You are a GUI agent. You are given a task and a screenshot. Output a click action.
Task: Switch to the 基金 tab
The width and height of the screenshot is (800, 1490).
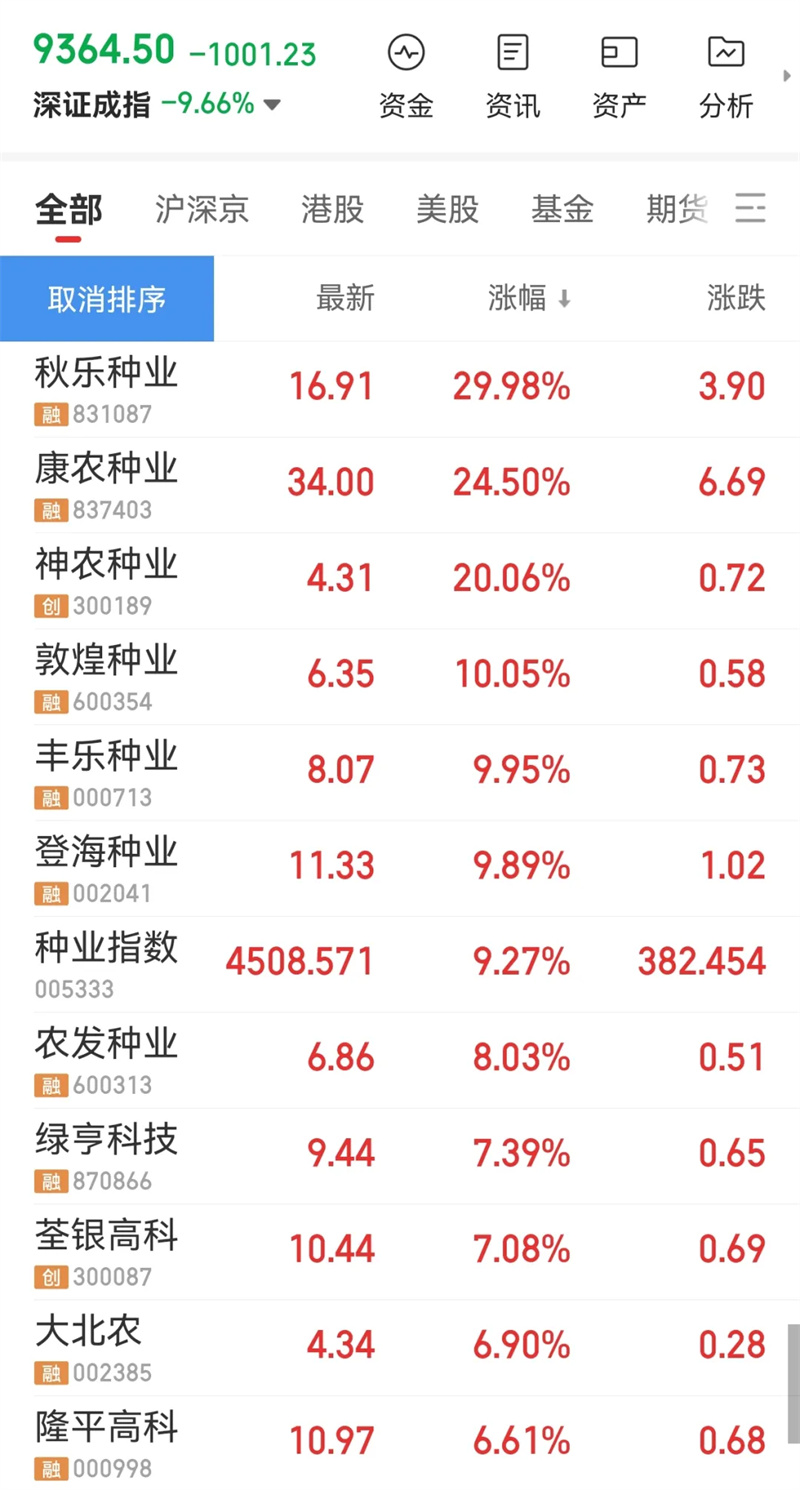point(562,210)
